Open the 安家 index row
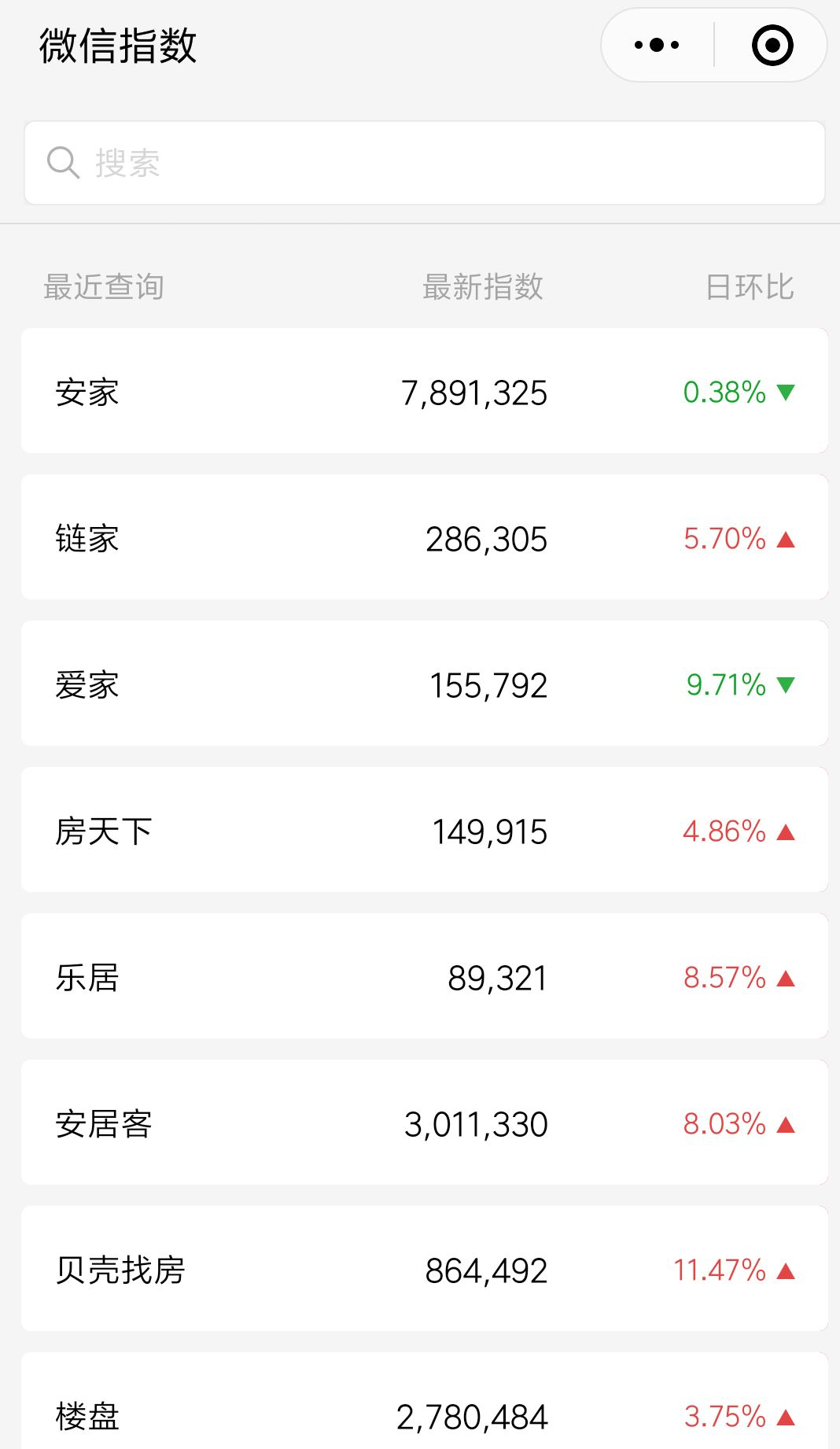The height and width of the screenshot is (1449, 840). click(425, 391)
